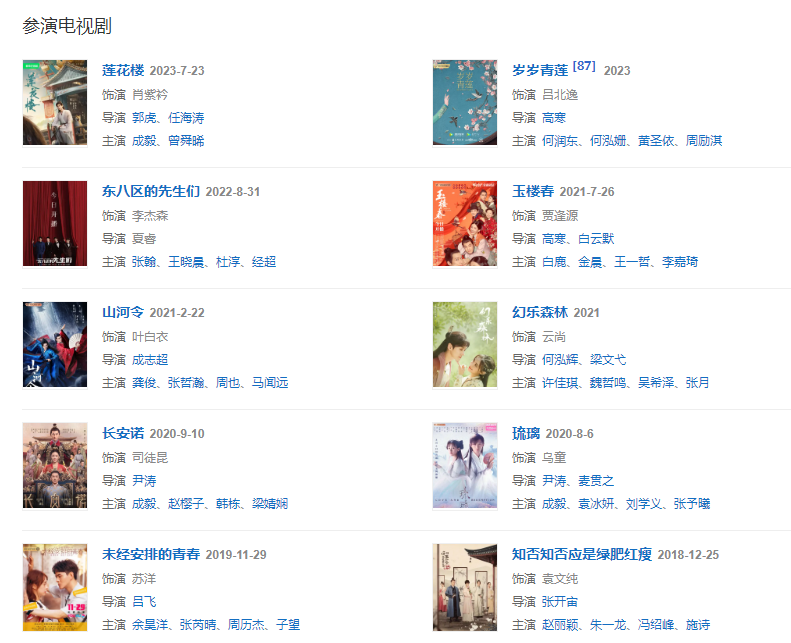Open director 郭虎's page under 莲花楼
791x643 pixels.
[x=145, y=118]
